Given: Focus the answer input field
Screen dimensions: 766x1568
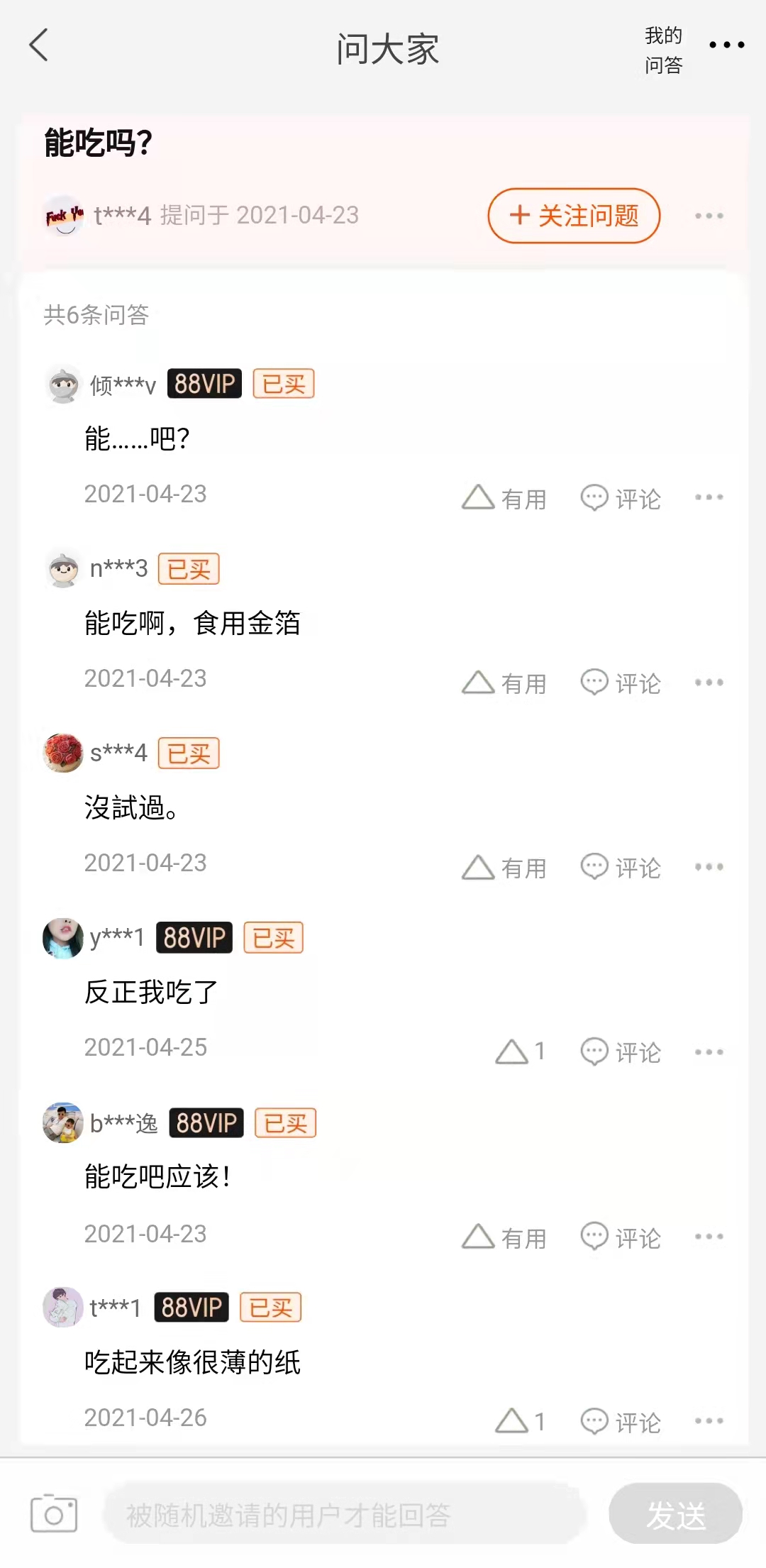Looking at the screenshot, I should tap(345, 1515).
